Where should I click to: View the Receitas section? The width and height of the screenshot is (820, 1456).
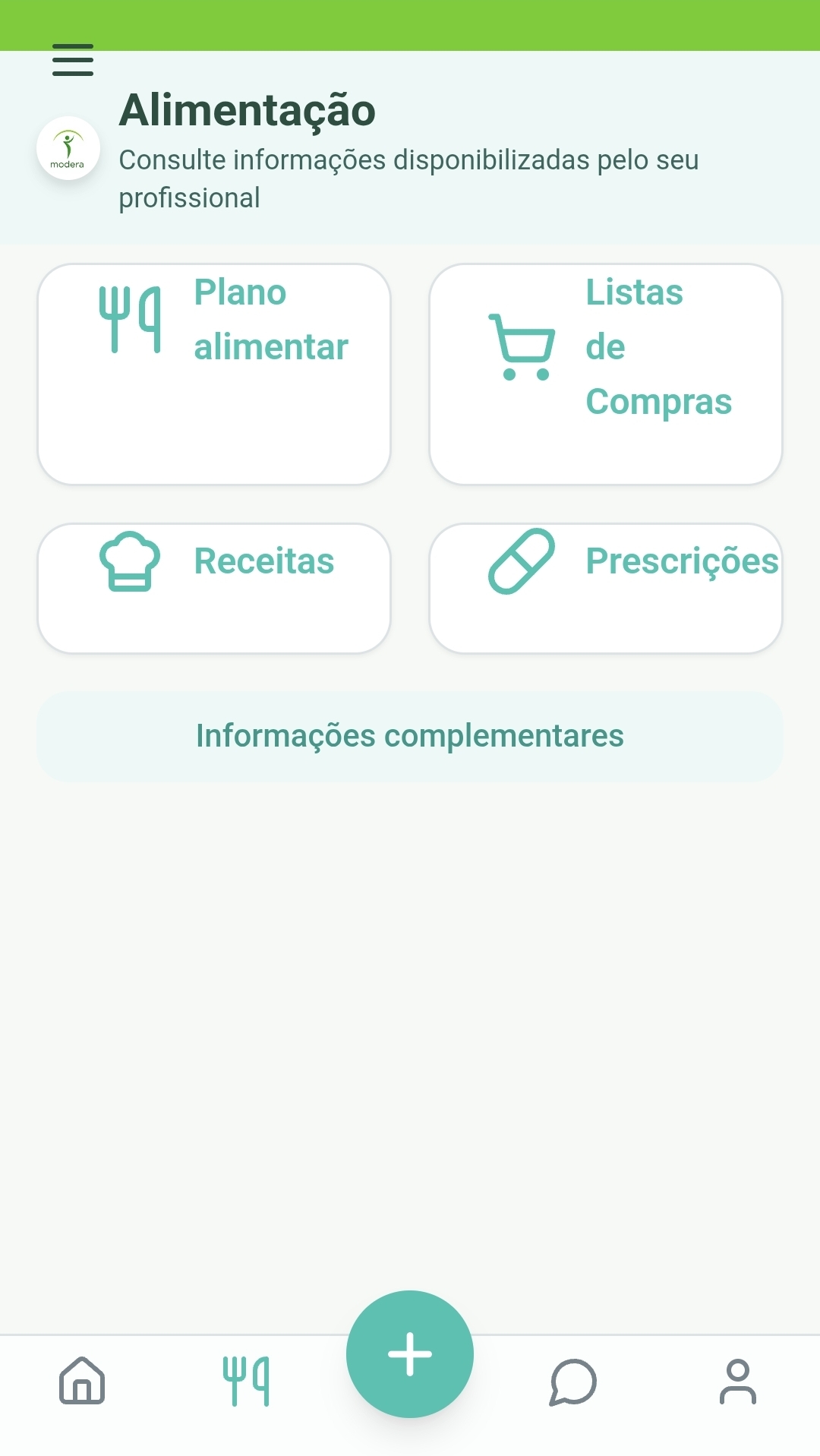pyautogui.click(x=214, y=588)
